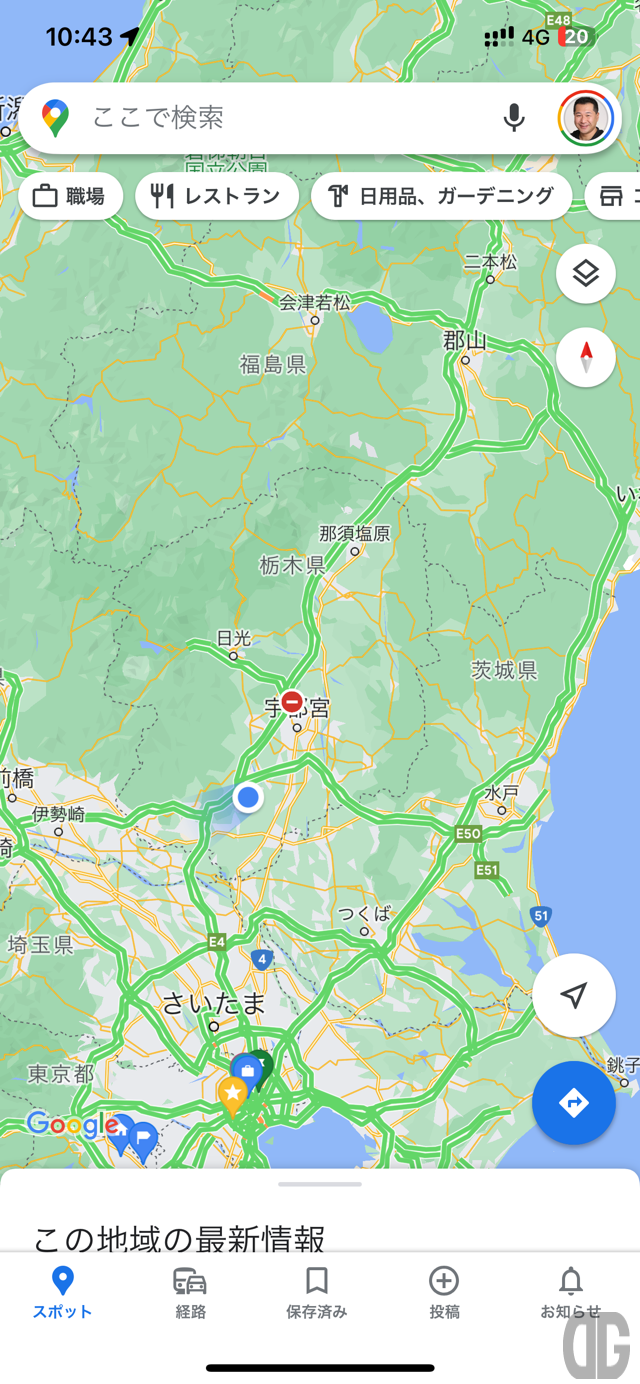Image resolution: width=640 pixels, height=1384 pixels.
Task: Open the account profile picture
Action: (x=584, y=118)
